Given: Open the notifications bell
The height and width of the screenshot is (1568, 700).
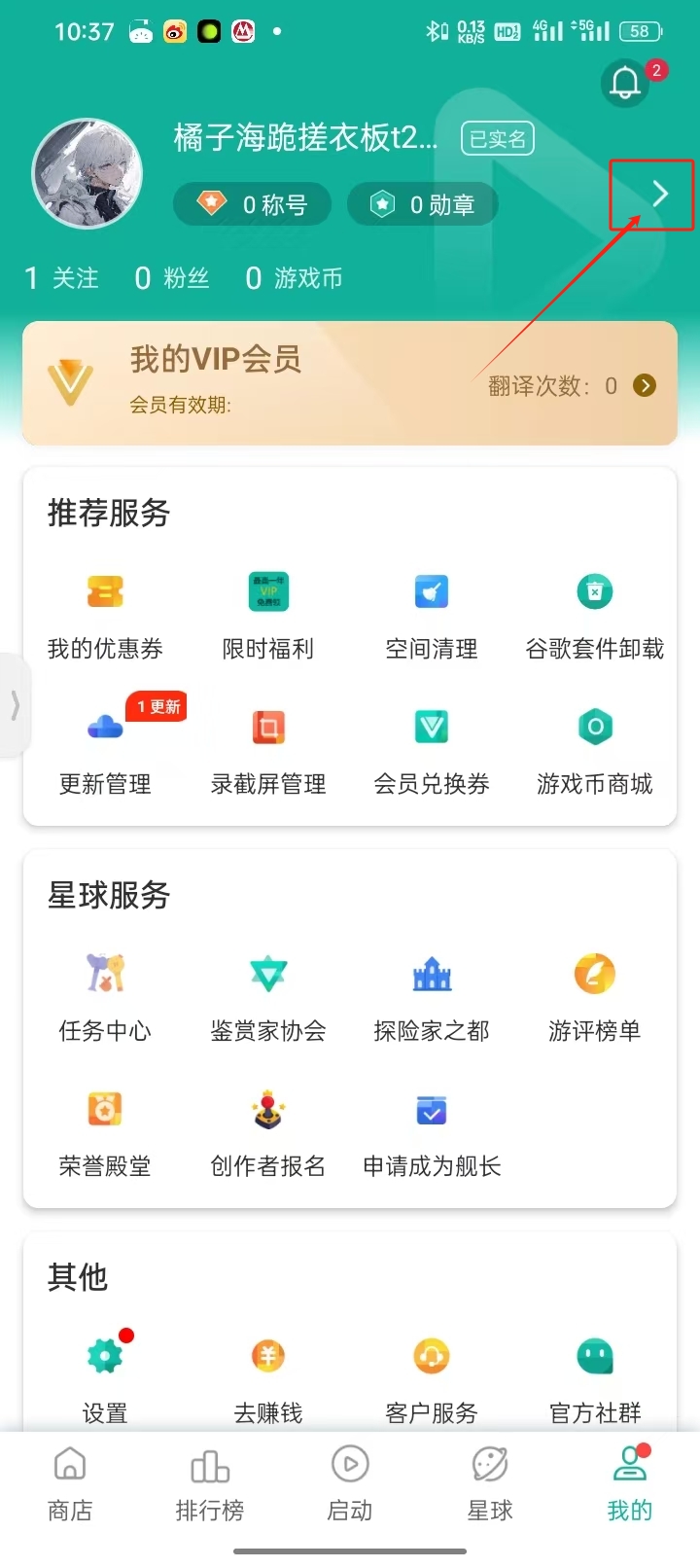Looking at the screenshot, I should pos(626,84).
